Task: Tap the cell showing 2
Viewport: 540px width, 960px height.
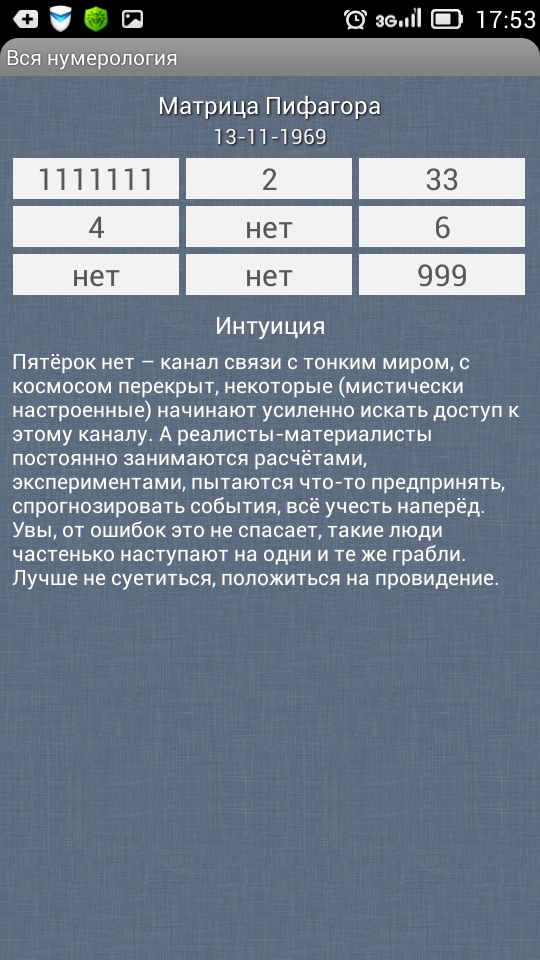Action: pyautogui.click(x=269, y=179)
